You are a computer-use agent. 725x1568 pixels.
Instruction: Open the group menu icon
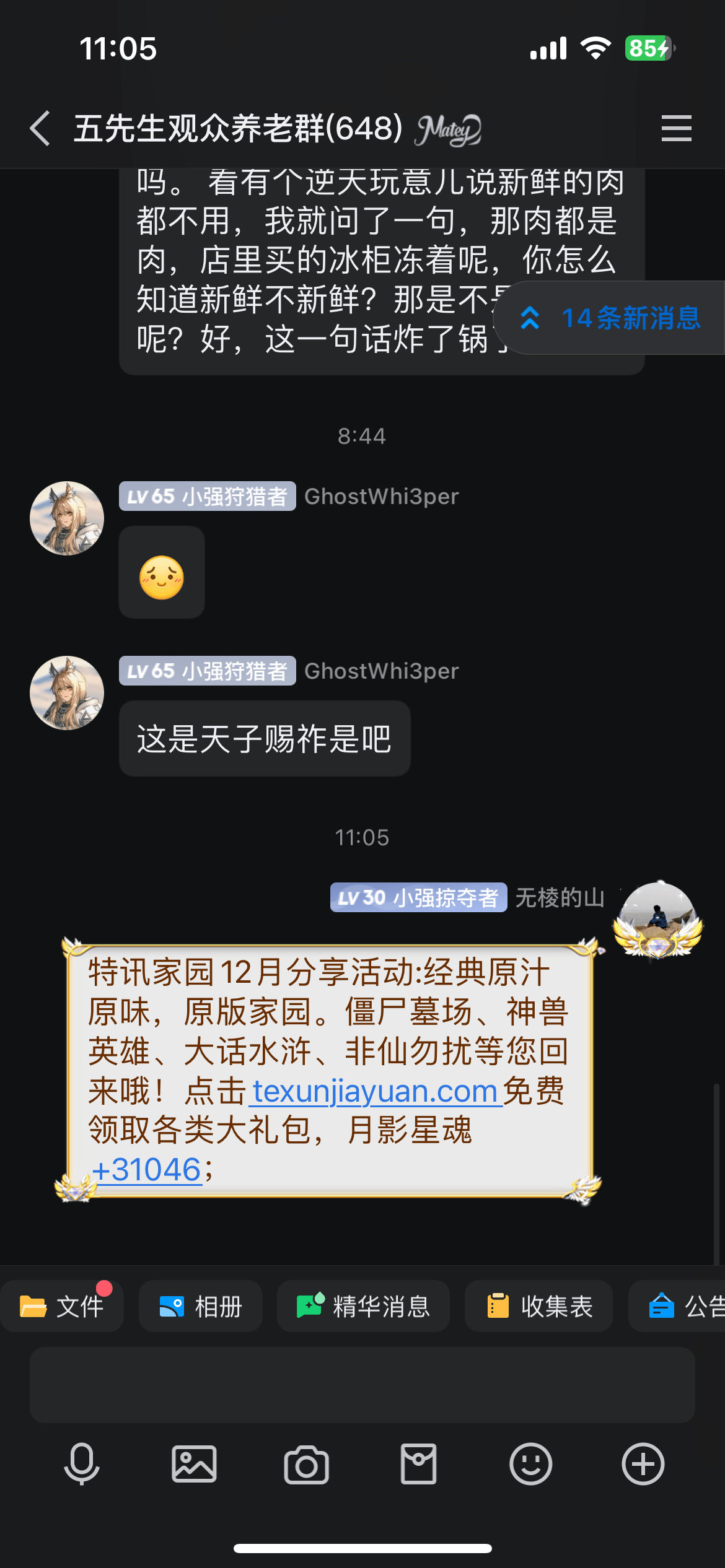[676, 129]
